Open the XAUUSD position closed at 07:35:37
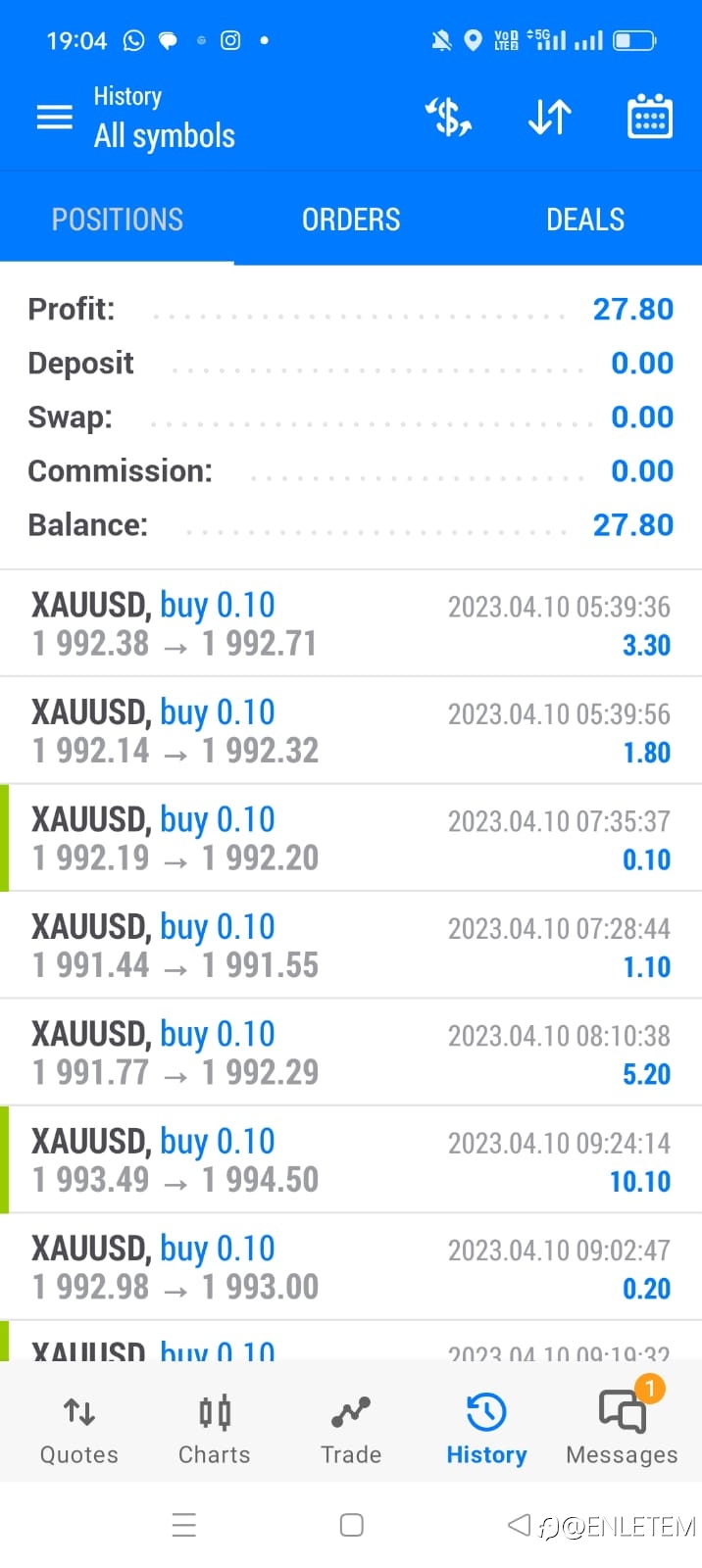Image resolution: width=702 pixels, height=1568 pixels. pyautogui.click(x=351, y=838)
